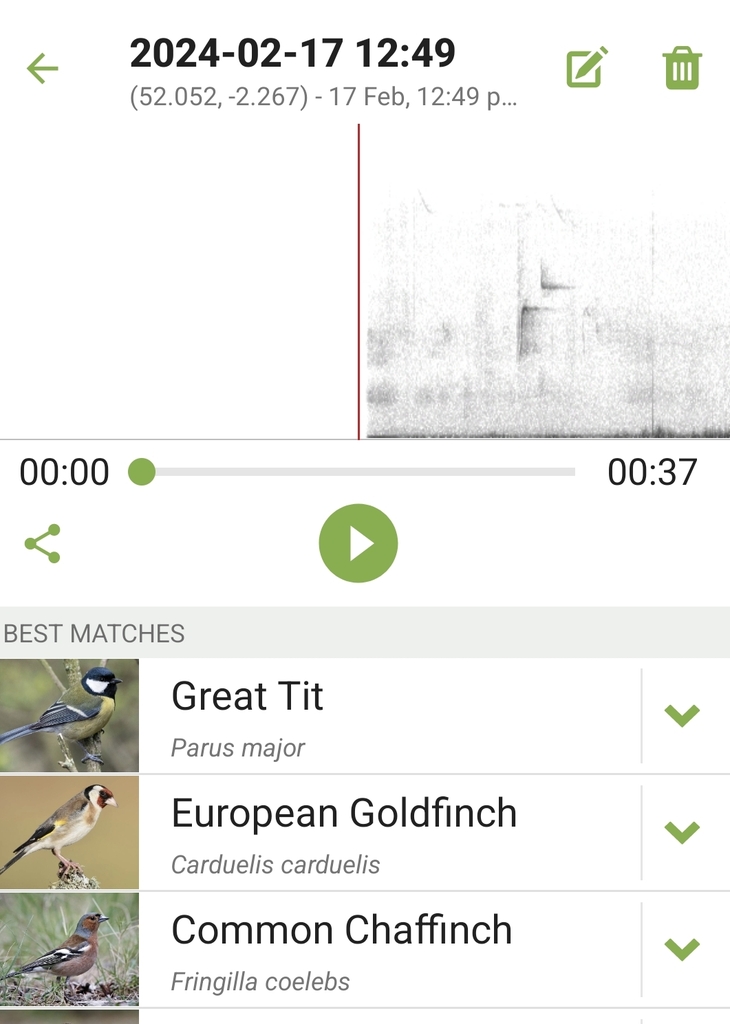Go back using the arrow

[x=42, y=69]
